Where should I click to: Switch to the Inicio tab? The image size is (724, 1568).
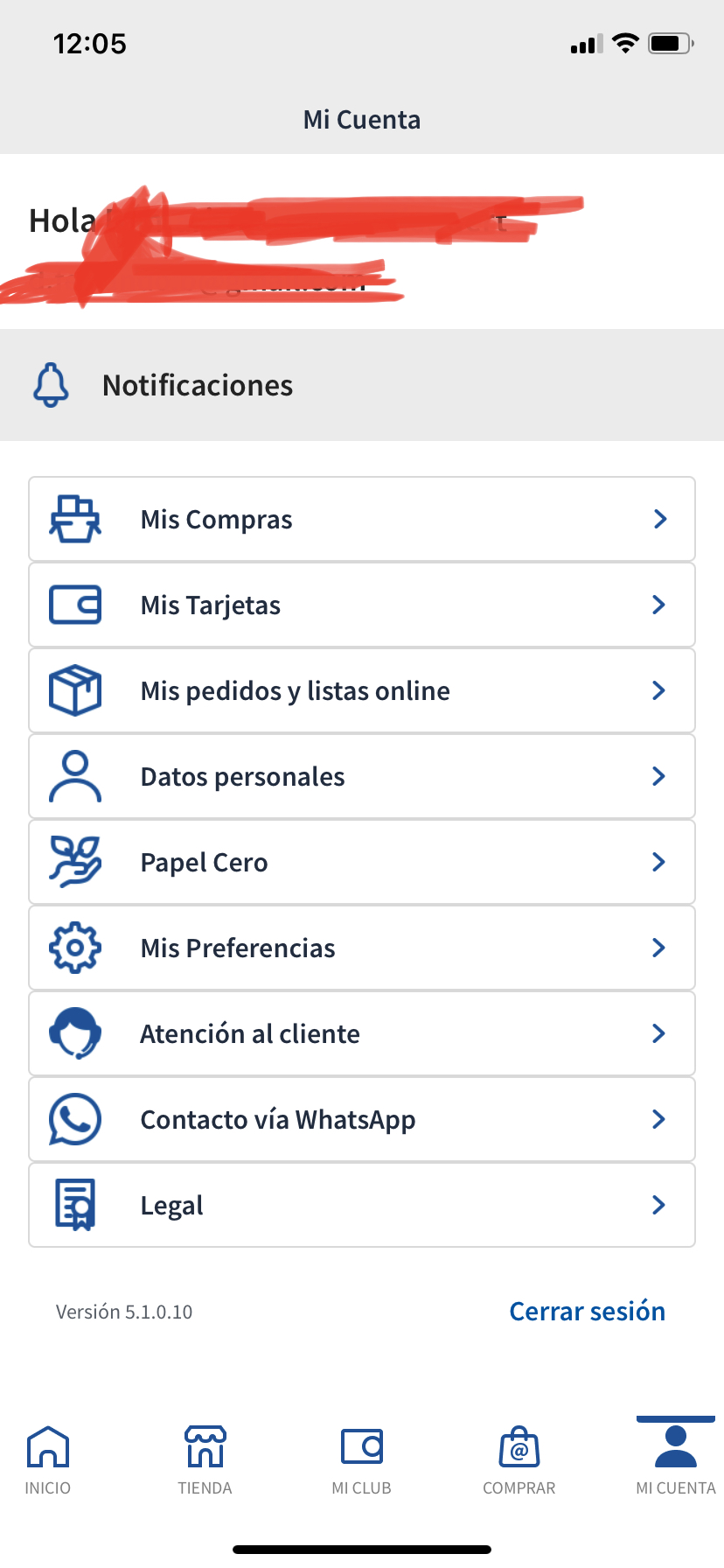48,1459
